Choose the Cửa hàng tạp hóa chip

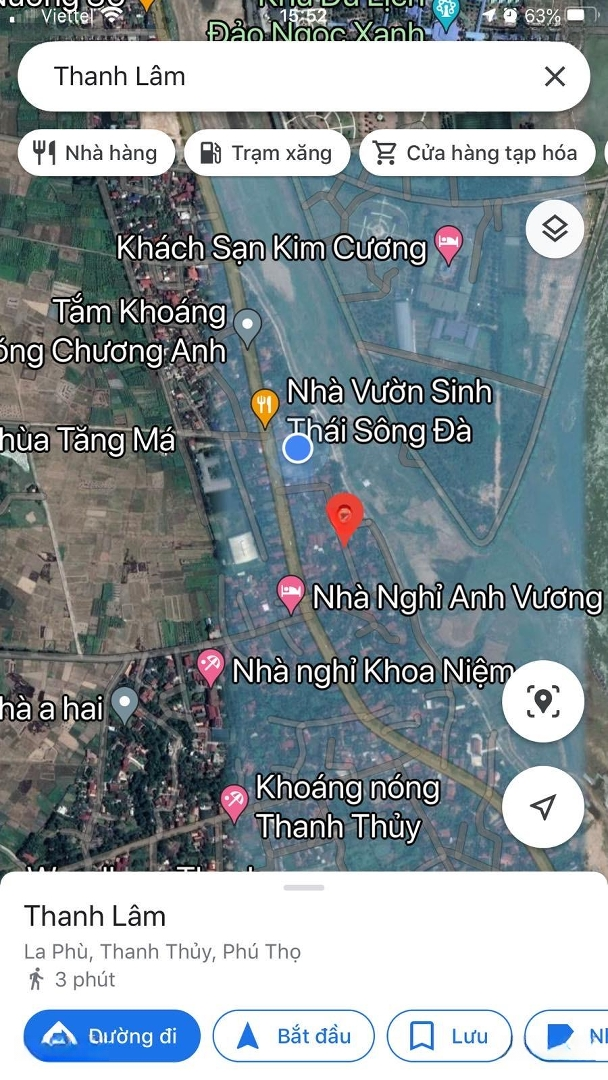point(478,153)
